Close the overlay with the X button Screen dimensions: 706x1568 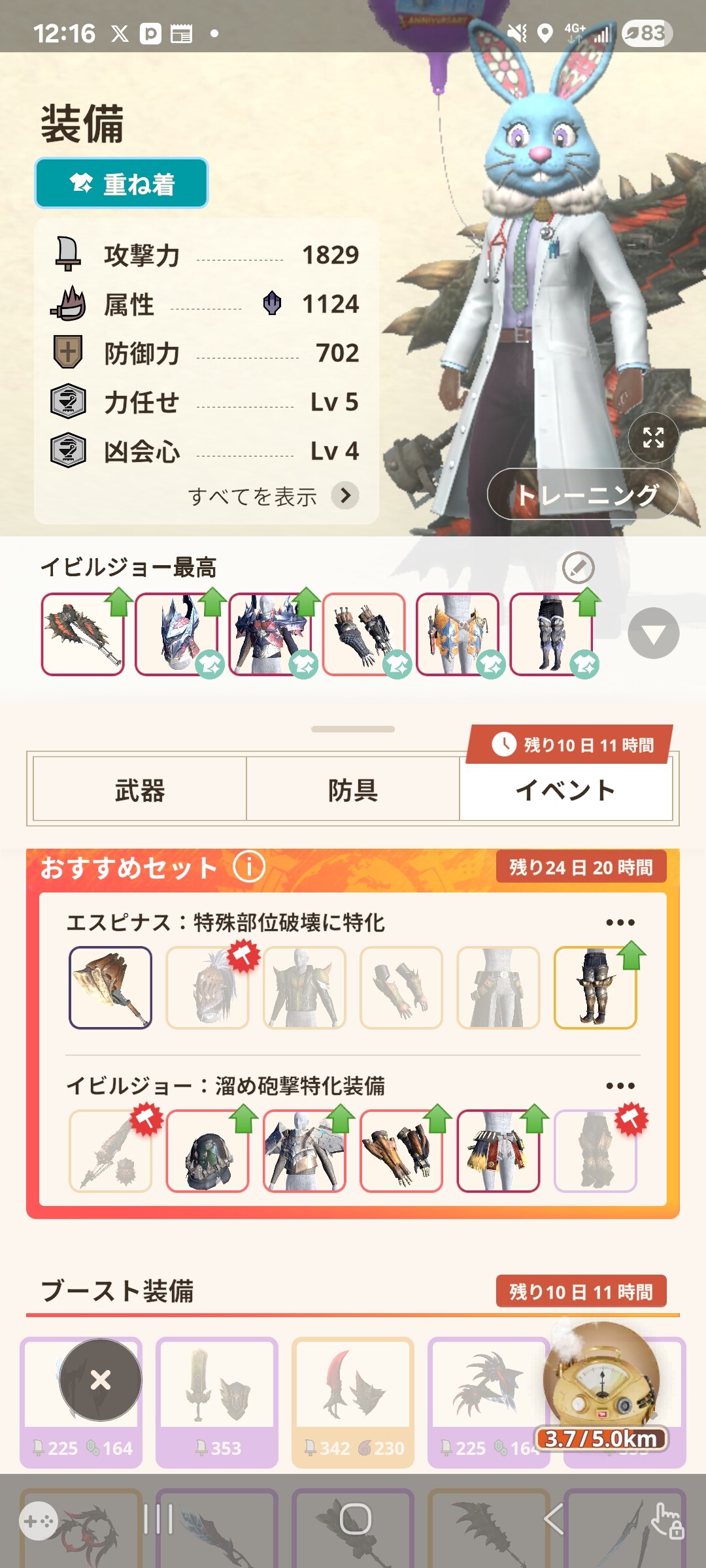(x=101, y=1379)
